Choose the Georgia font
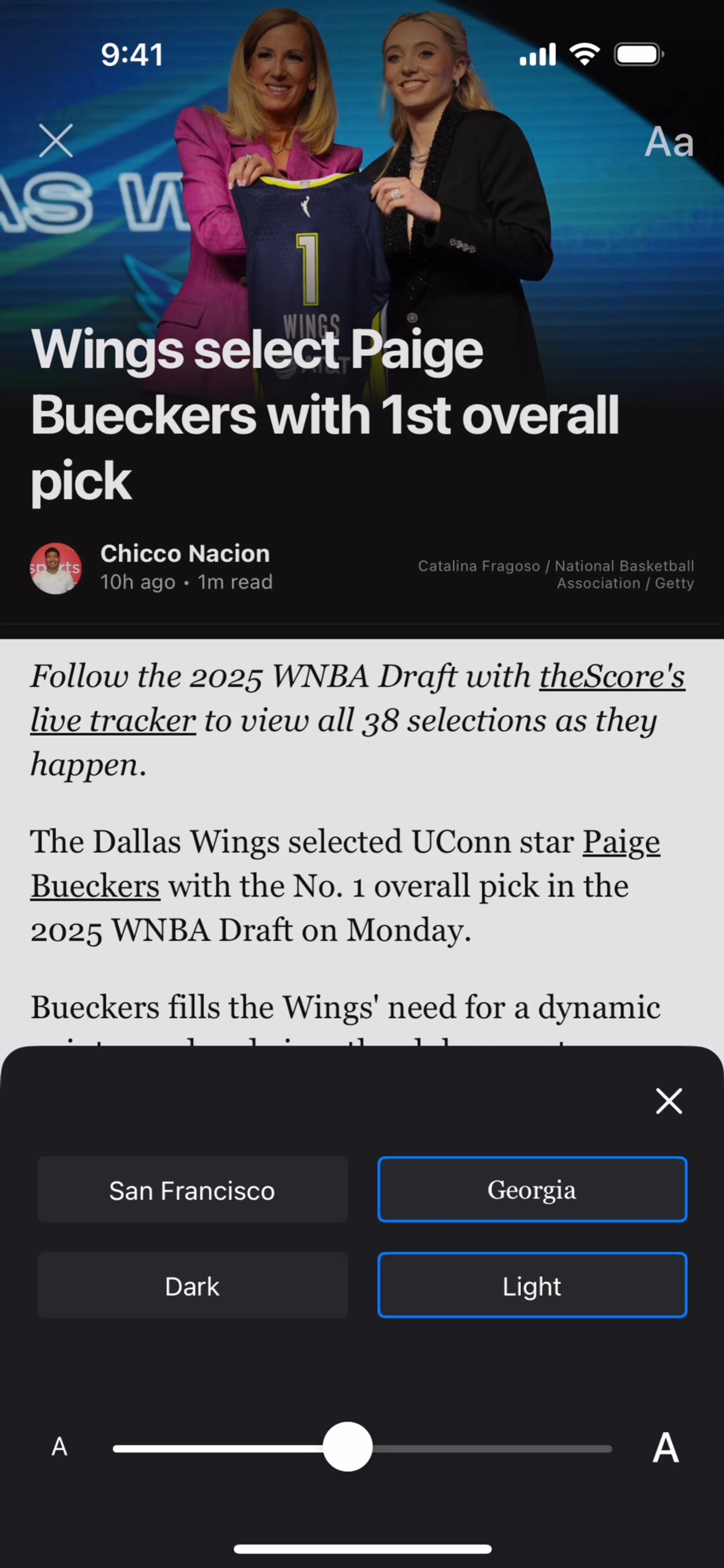The width and height of the screenshot is (724, 1568). coord(532,1190)
